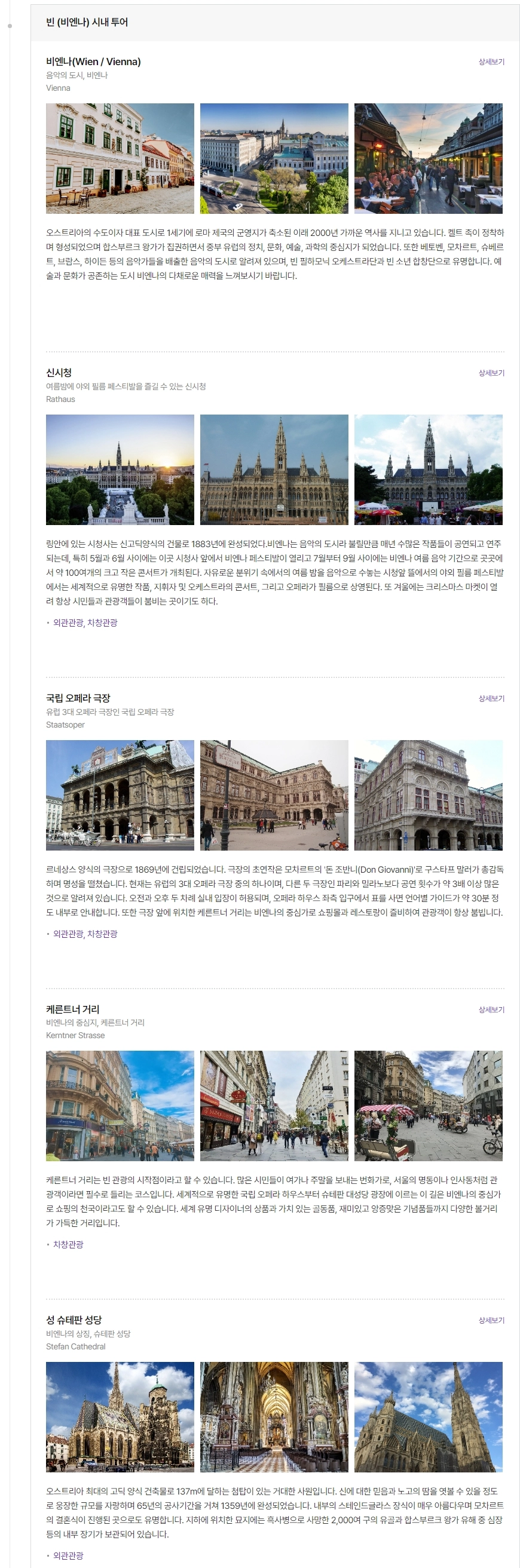Tap 상세보기 next to 국립 오페라 극장
The image size is (520, 1568).
[491, 699]
